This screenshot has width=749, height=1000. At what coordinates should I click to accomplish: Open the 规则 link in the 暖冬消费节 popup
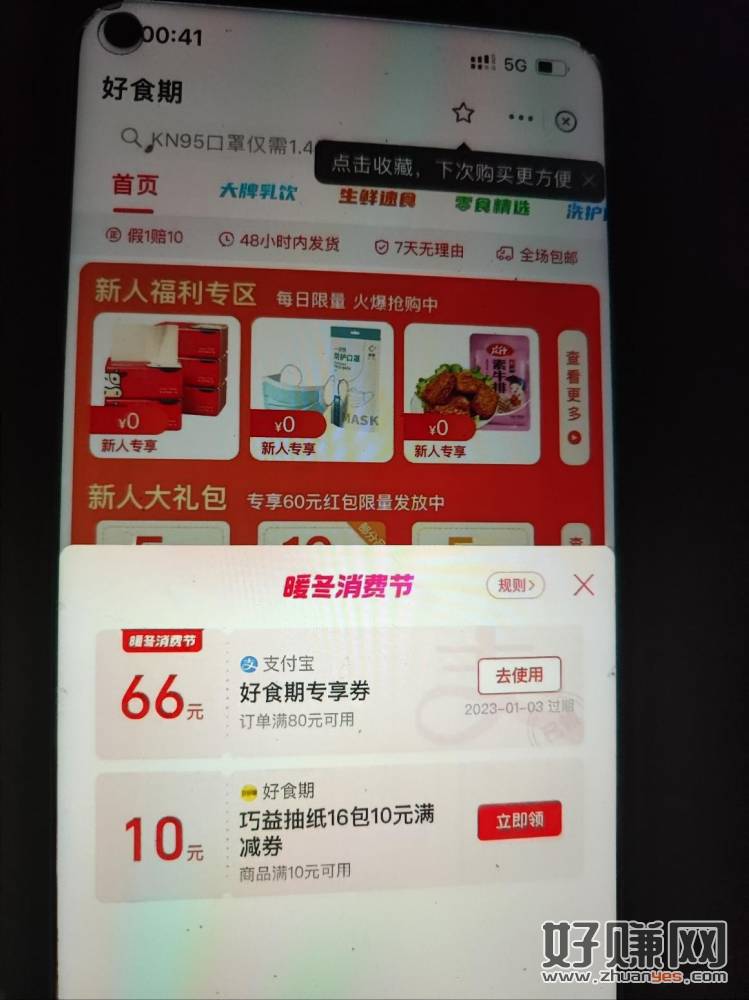tap(515, 585)
